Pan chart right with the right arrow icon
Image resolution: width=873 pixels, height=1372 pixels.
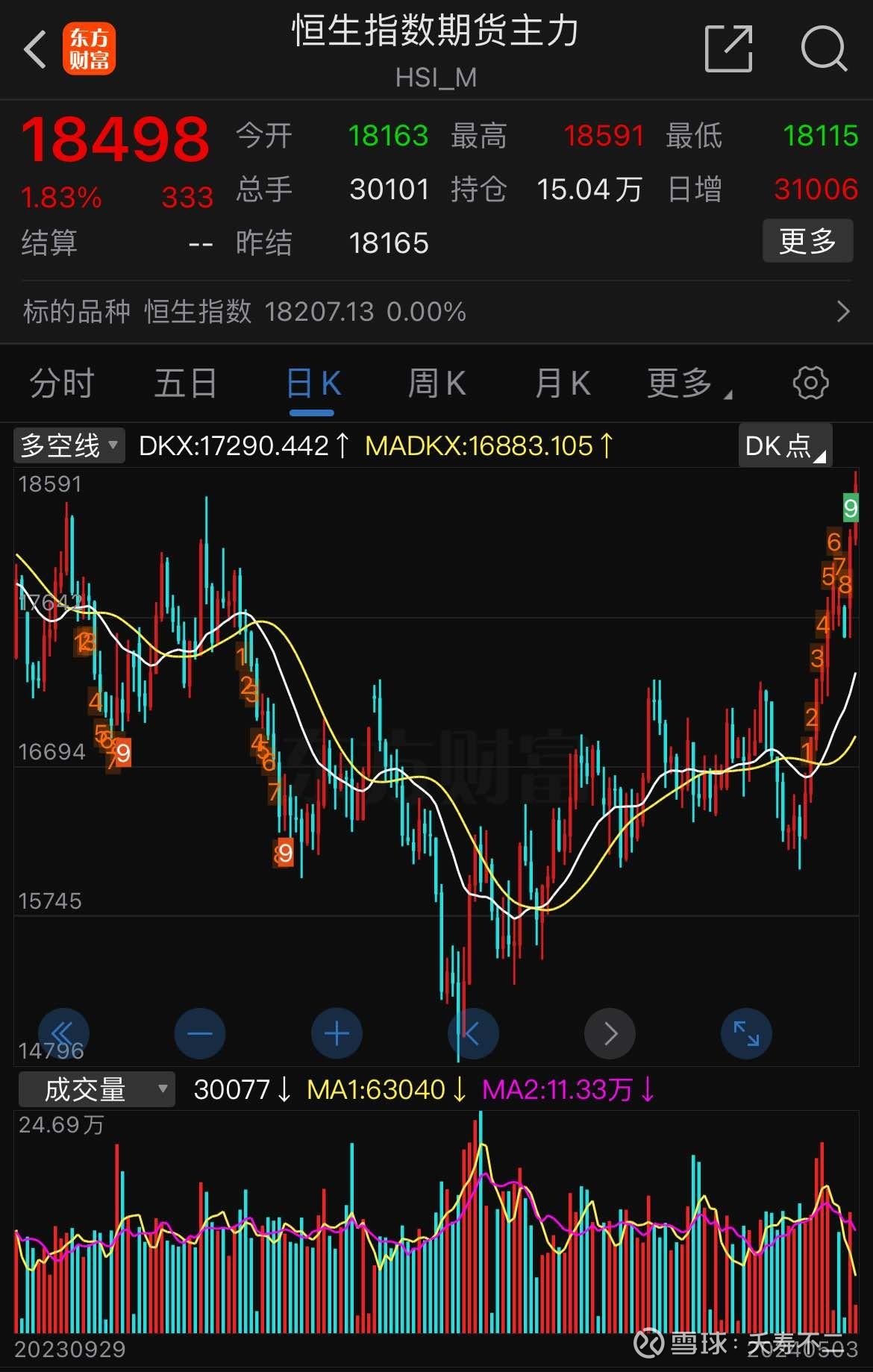(x=610, y=1033)
